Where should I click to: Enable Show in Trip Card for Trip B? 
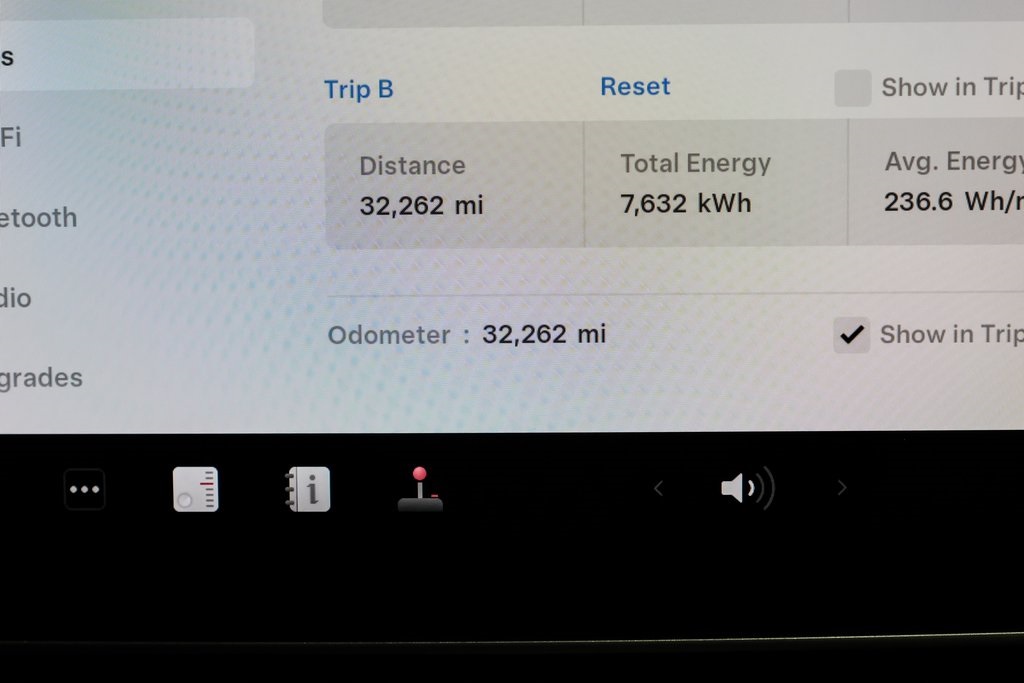tap(852, 88)
